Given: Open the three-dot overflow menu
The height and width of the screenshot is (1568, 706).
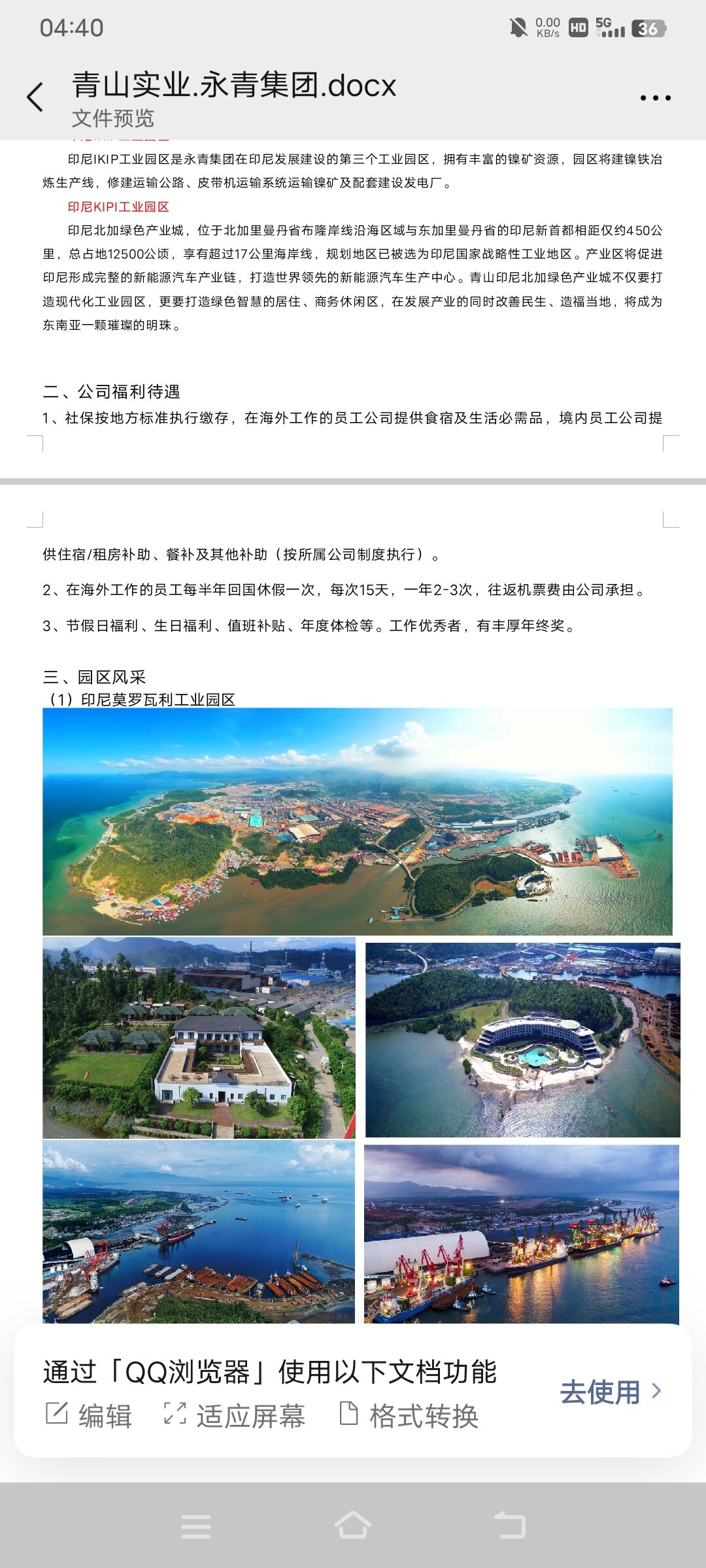Looking at the screenshot, I should 655,98.
